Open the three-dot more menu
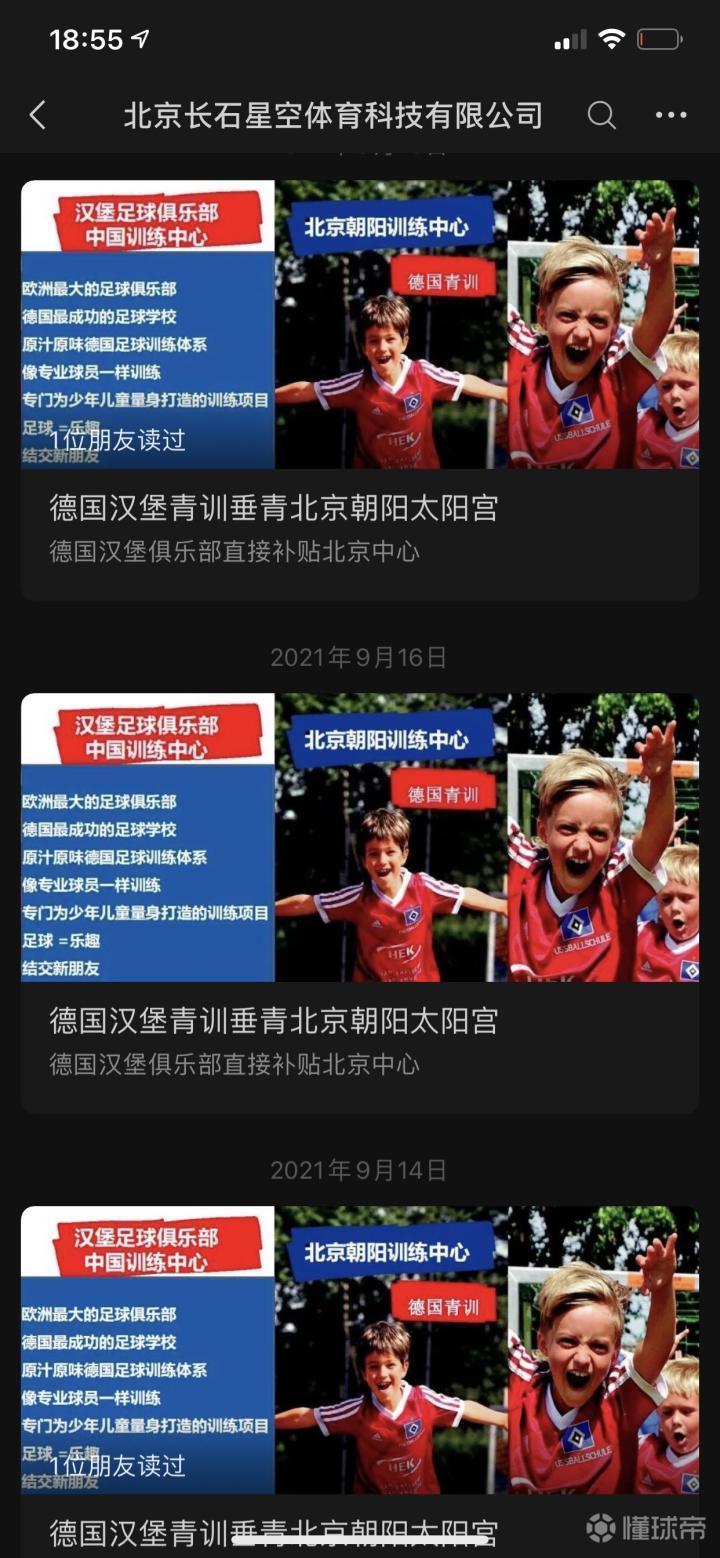The width and height of the screenshot is (720, 1558). [671, 116]
